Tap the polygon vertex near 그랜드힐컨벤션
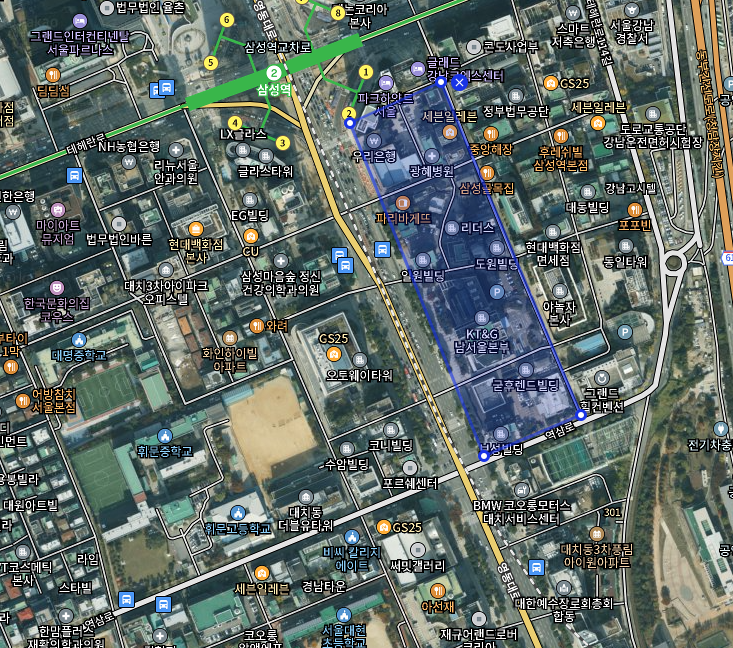 [x=581, y=415]
